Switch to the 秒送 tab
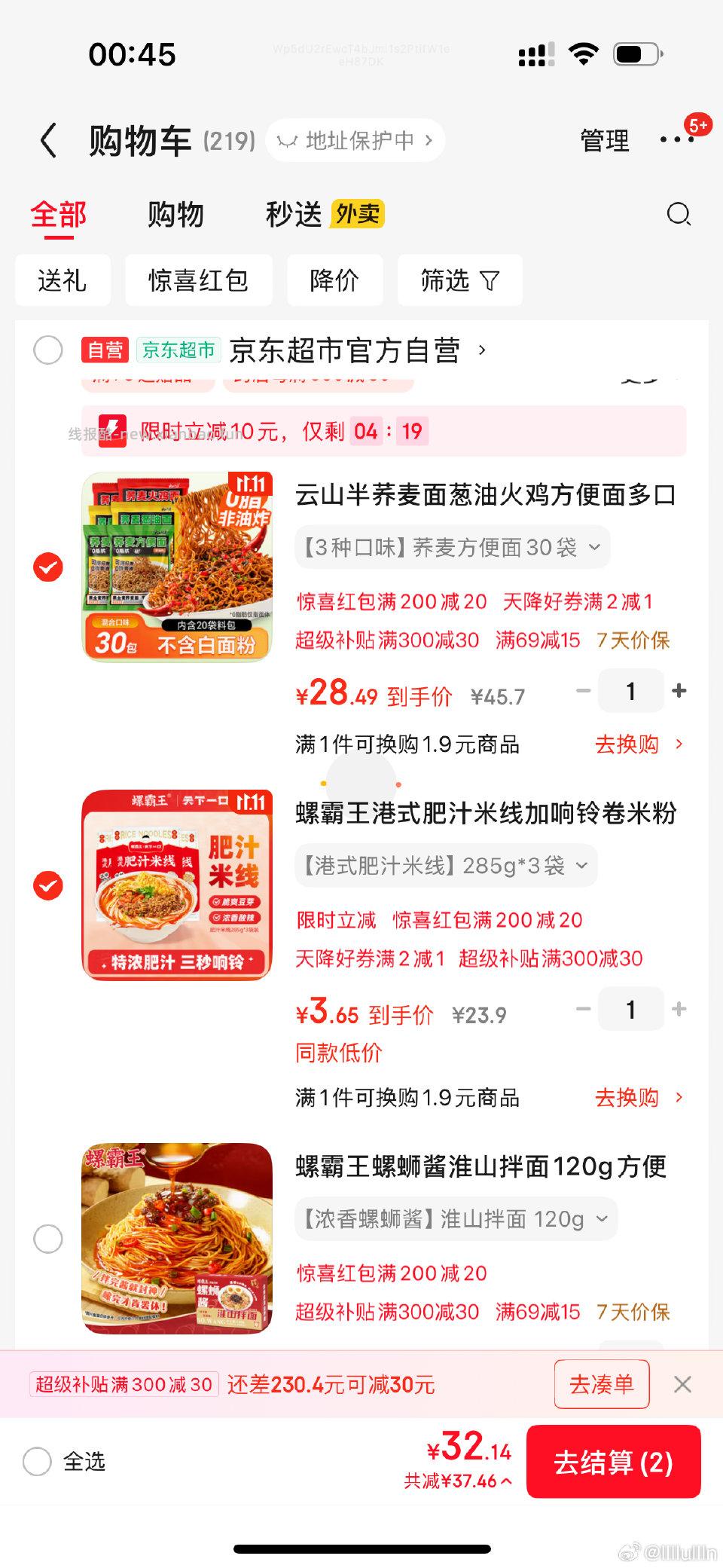This screenshot has height=1568, width=723. [292, 214]
